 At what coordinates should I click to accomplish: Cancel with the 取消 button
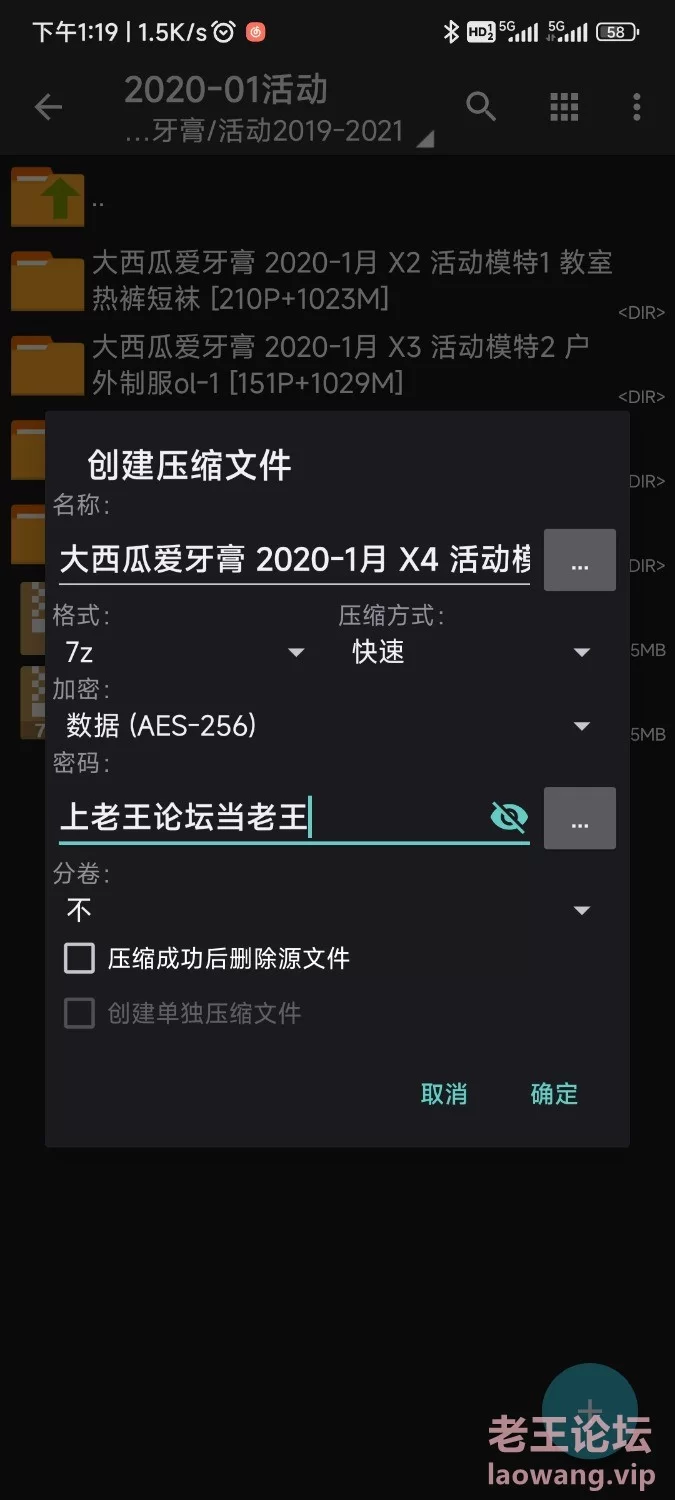coord(444,1094)
